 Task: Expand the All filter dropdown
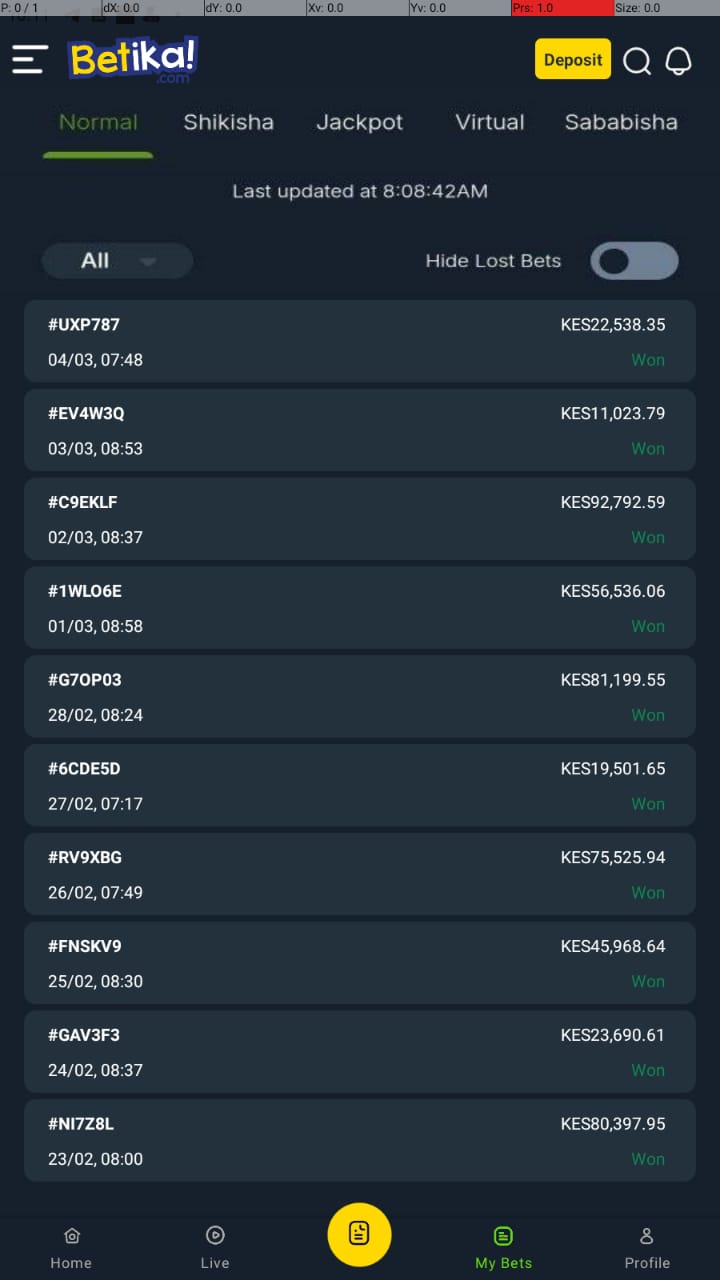click(x=117, y=261)
